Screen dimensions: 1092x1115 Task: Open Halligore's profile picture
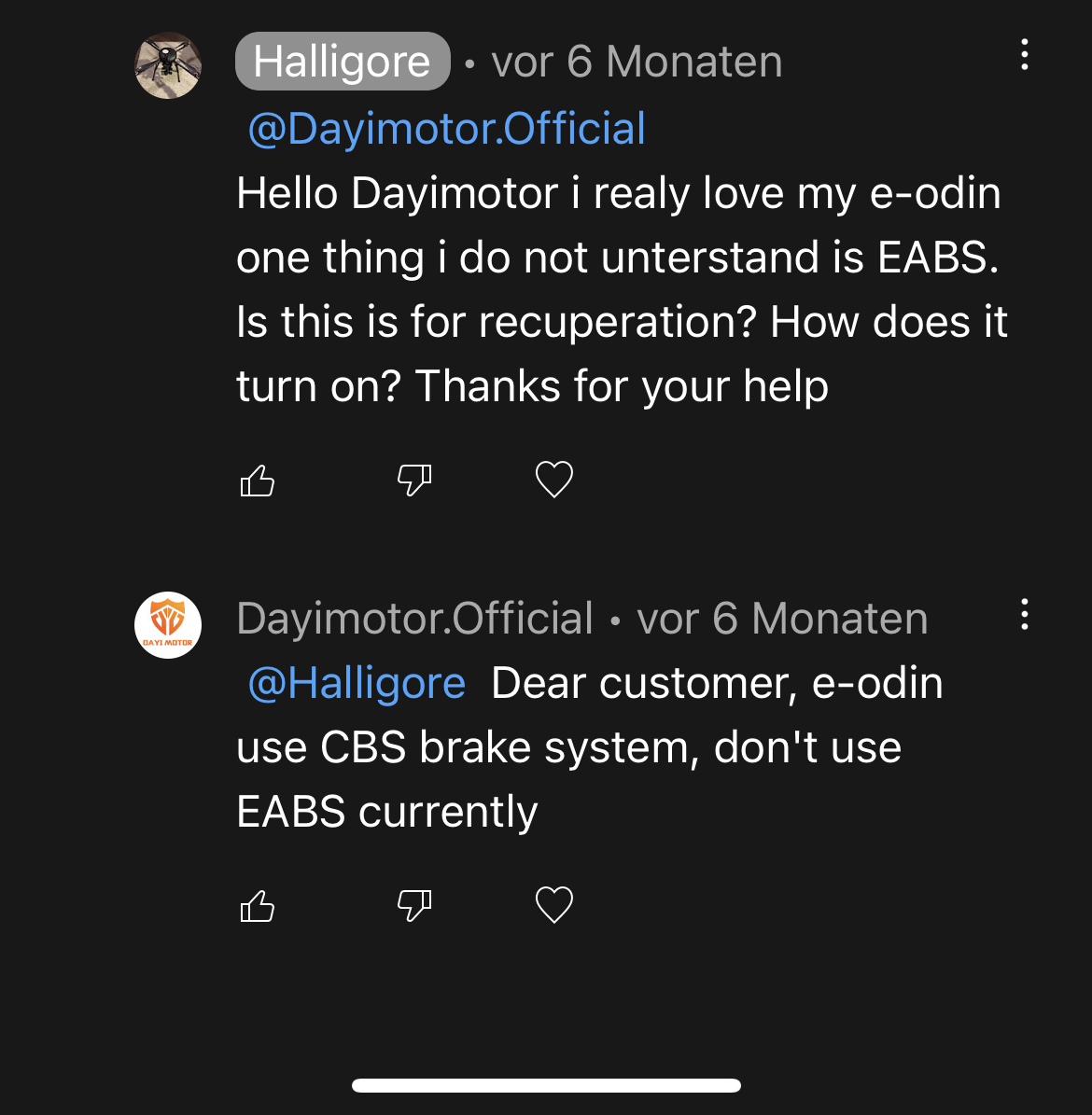(x=168, y=65)
